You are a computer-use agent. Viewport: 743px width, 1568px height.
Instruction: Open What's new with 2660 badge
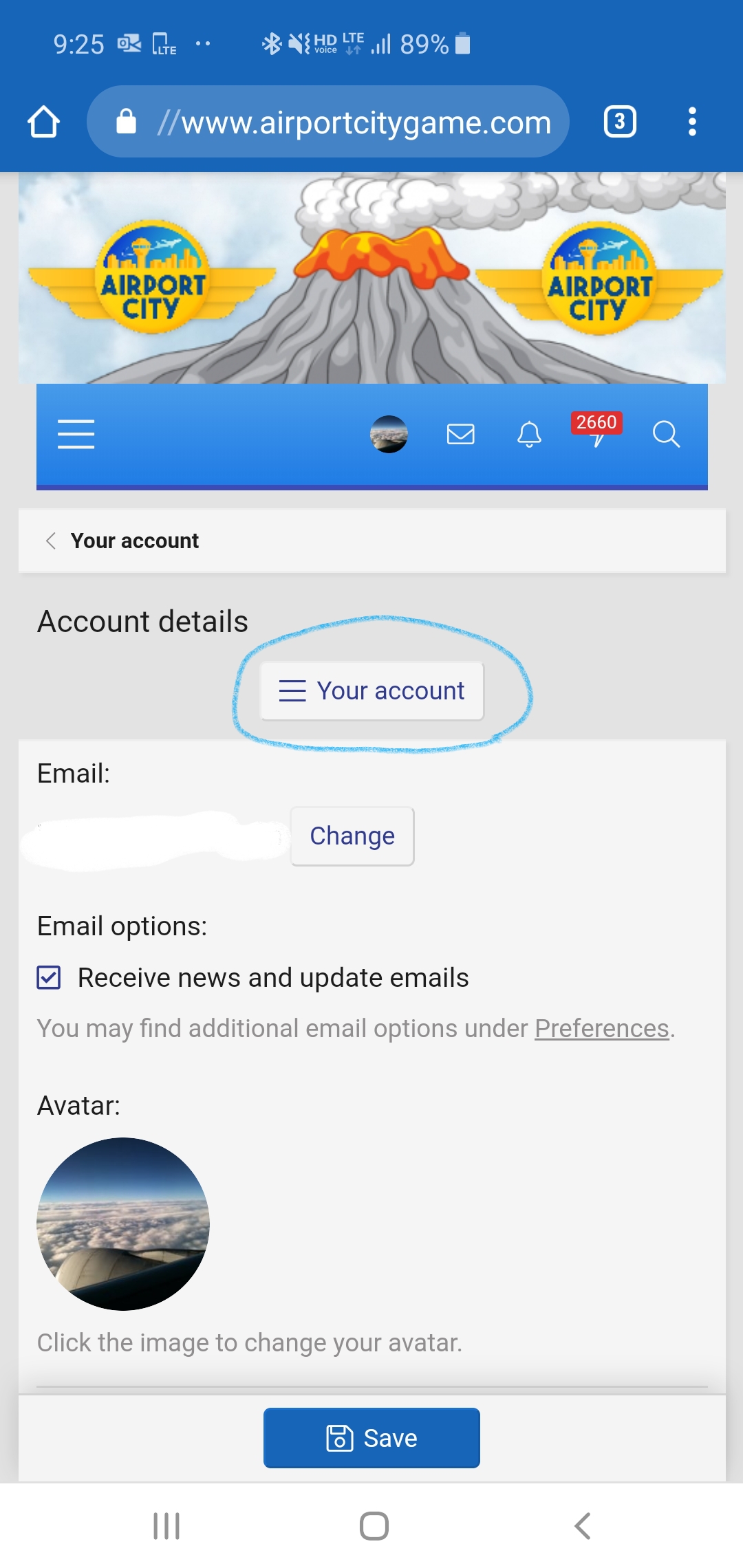[596, 431]
